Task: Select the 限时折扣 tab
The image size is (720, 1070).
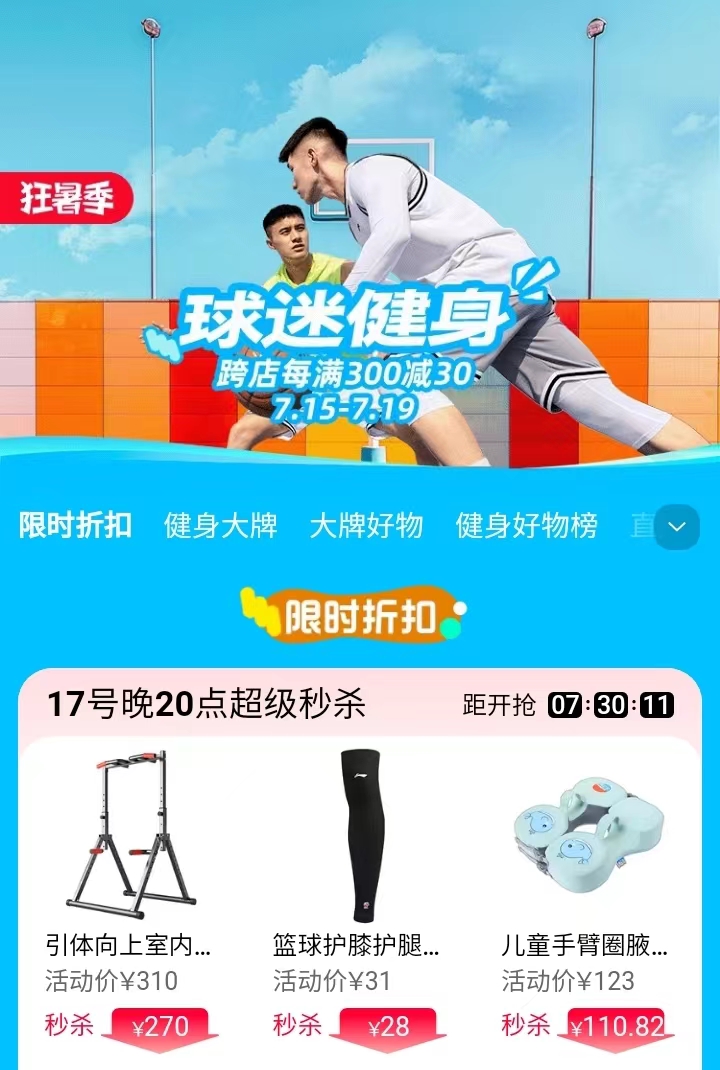Action: (75, 525)
